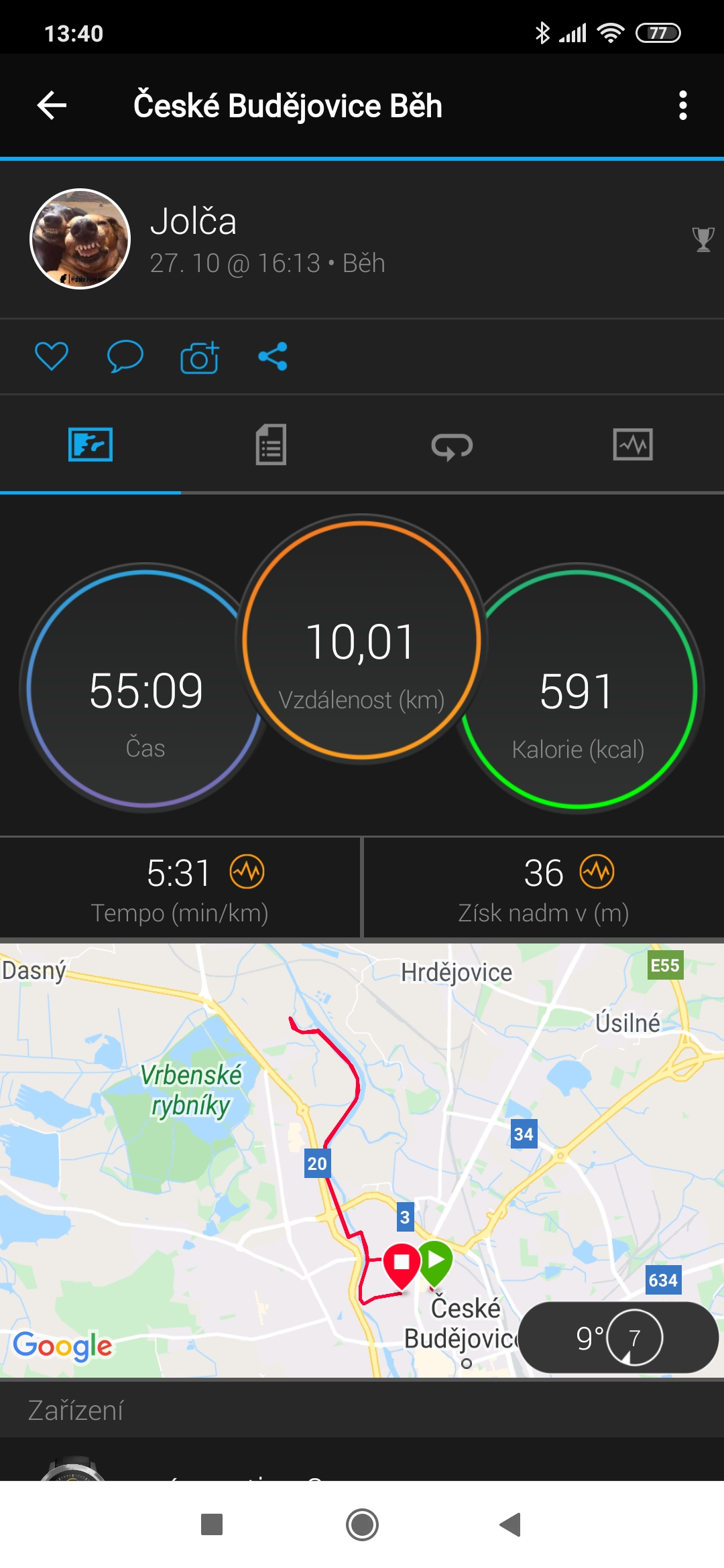
Task: Open the route map of České Budějovice
Action: 362,1161
